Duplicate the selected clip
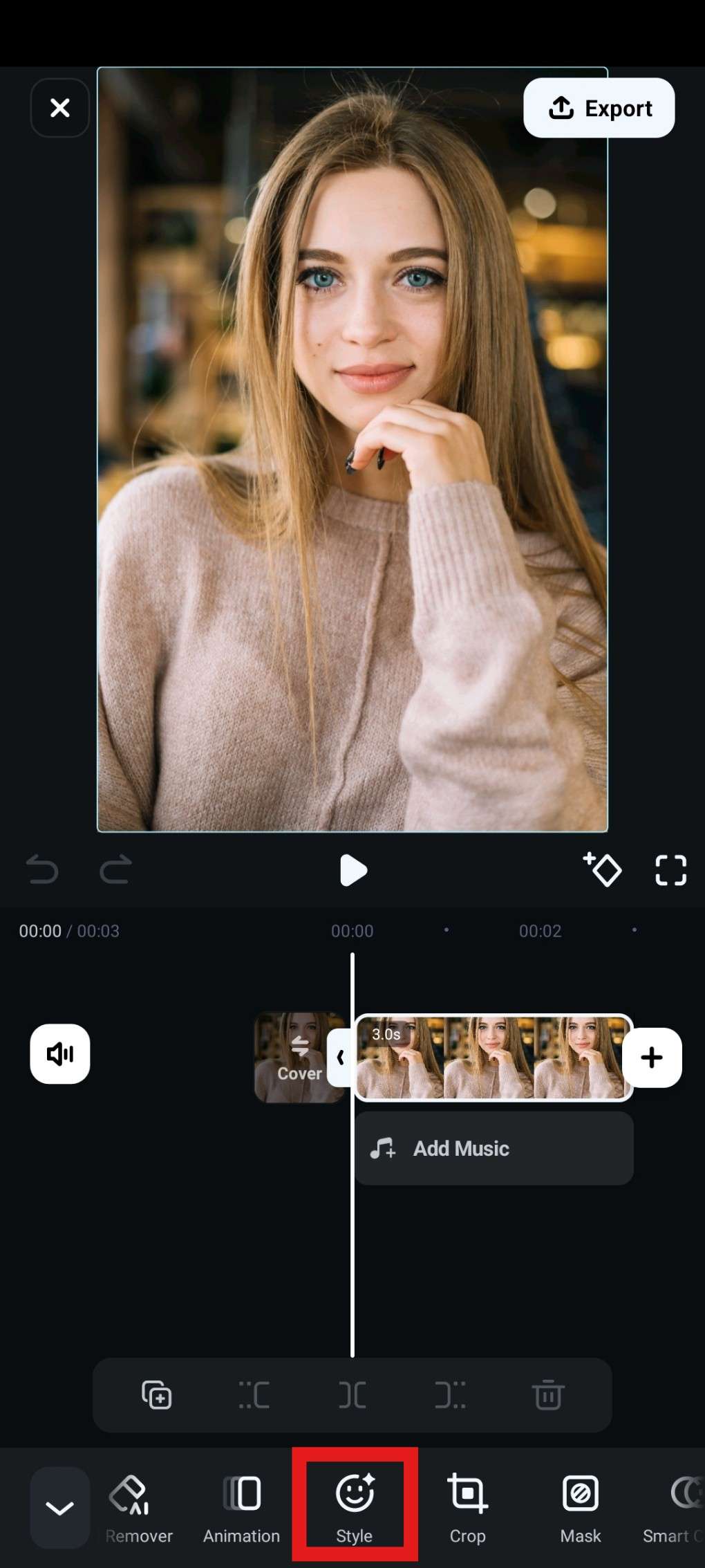Image resolution: width=705 pixels, height=1568 pixels. click(157, 1395)
